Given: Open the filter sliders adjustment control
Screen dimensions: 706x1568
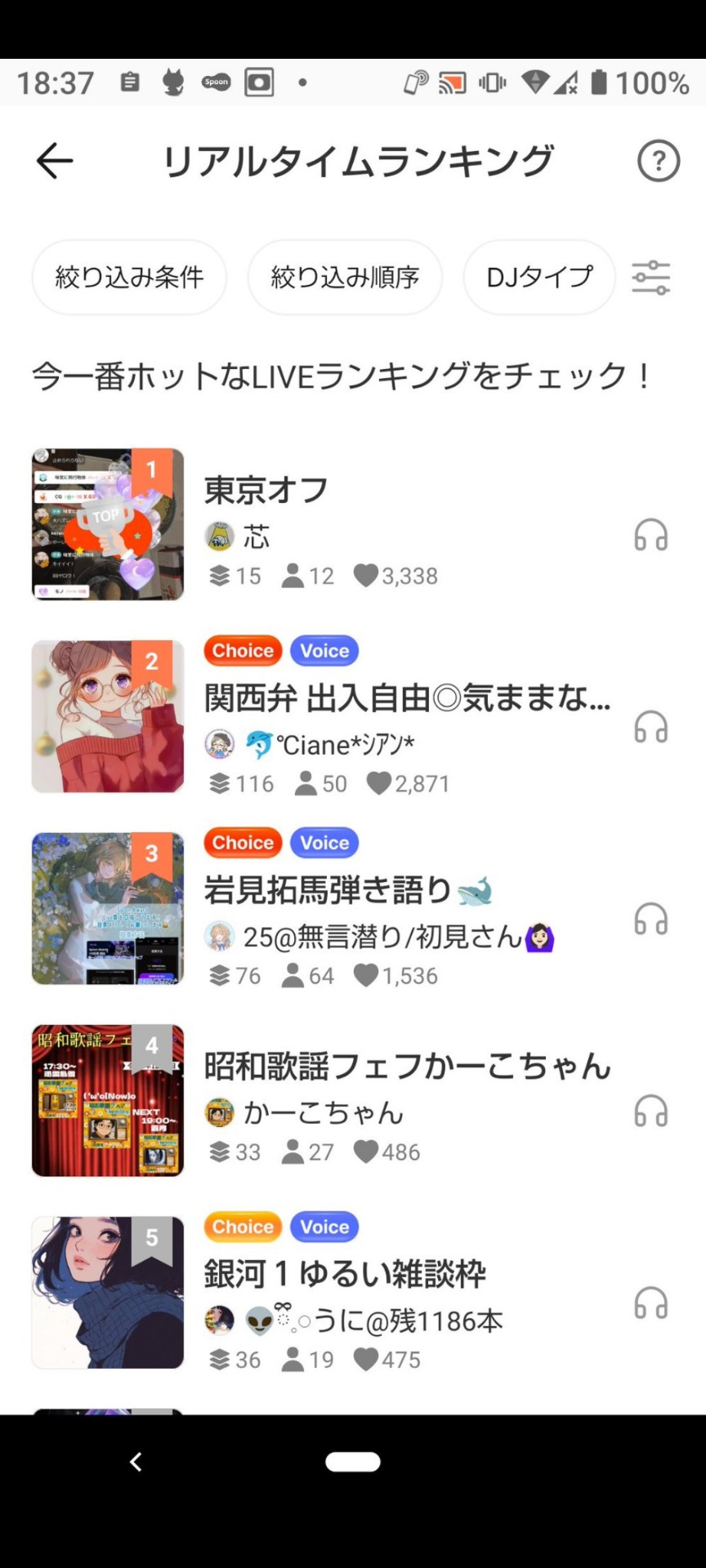Looking at the screenshot, I should (651, 278).
